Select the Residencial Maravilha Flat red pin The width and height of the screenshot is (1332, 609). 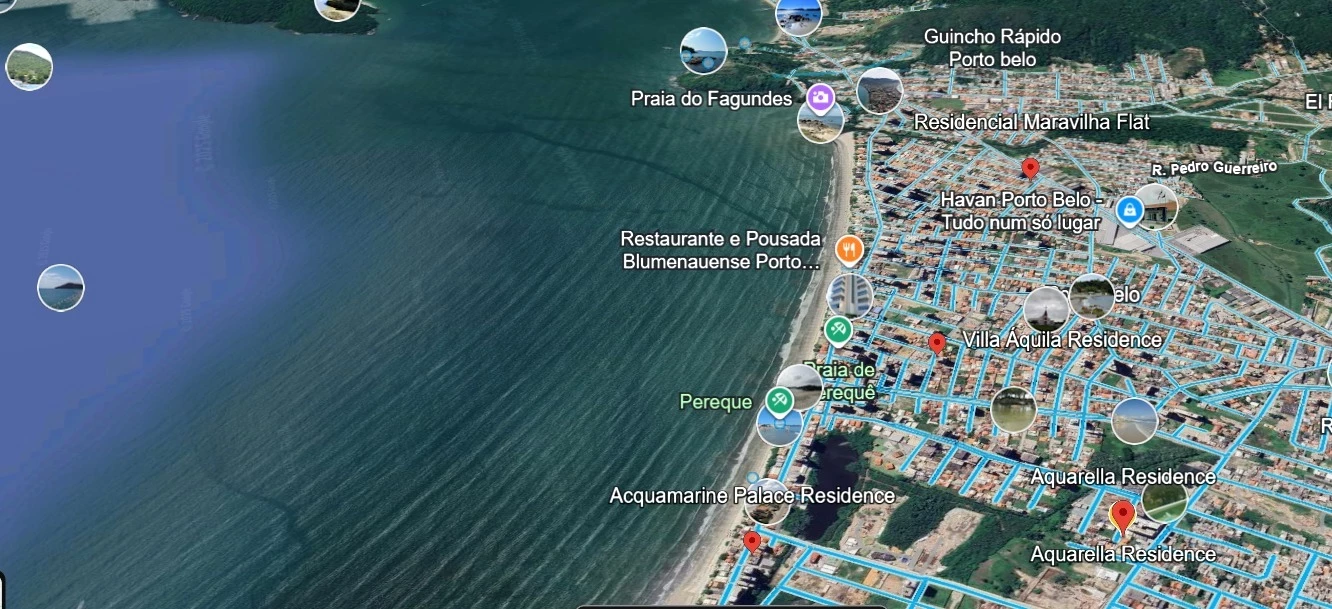[x=1030, y=168]
